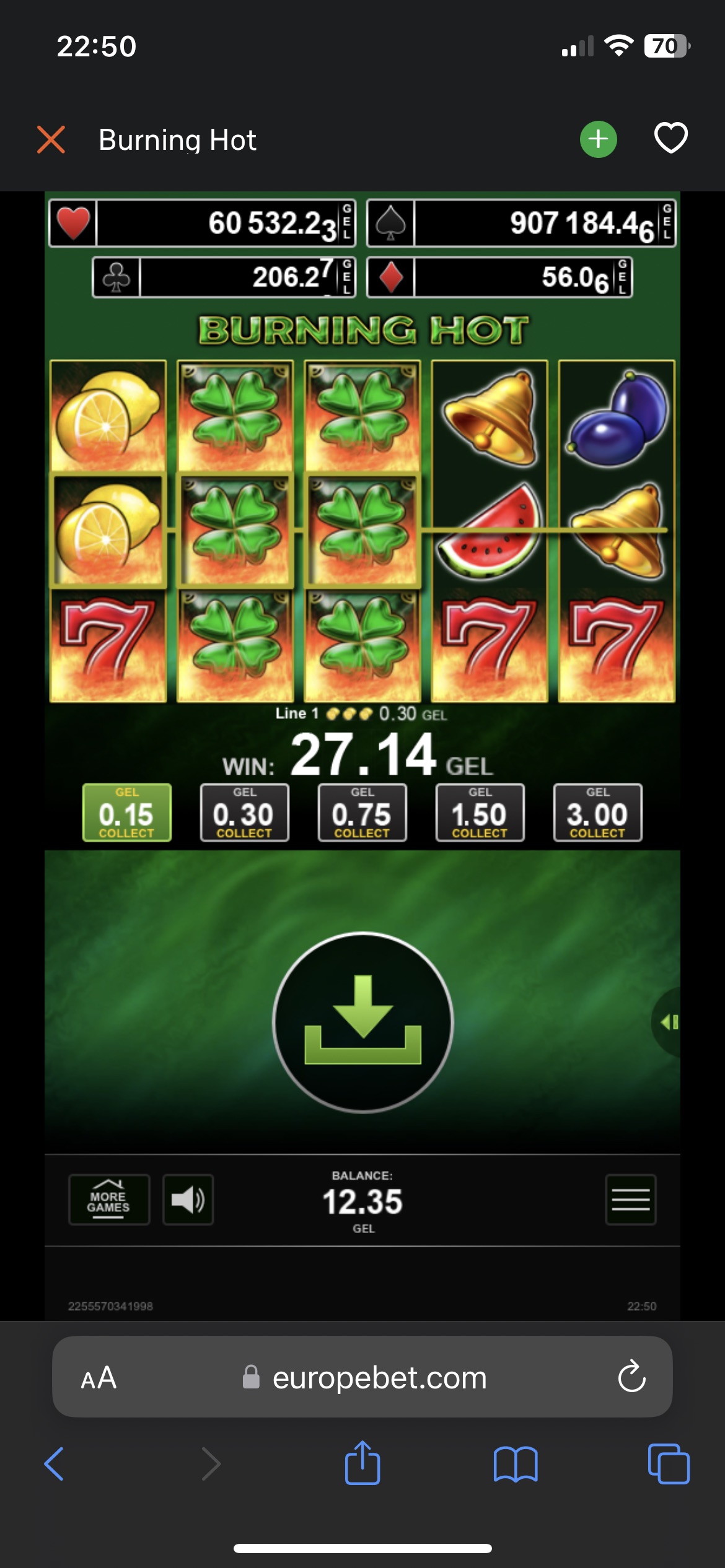725x1568 pixels.
Task: Choose the 0.75 GEL collect bet
Action: point(362,812)
